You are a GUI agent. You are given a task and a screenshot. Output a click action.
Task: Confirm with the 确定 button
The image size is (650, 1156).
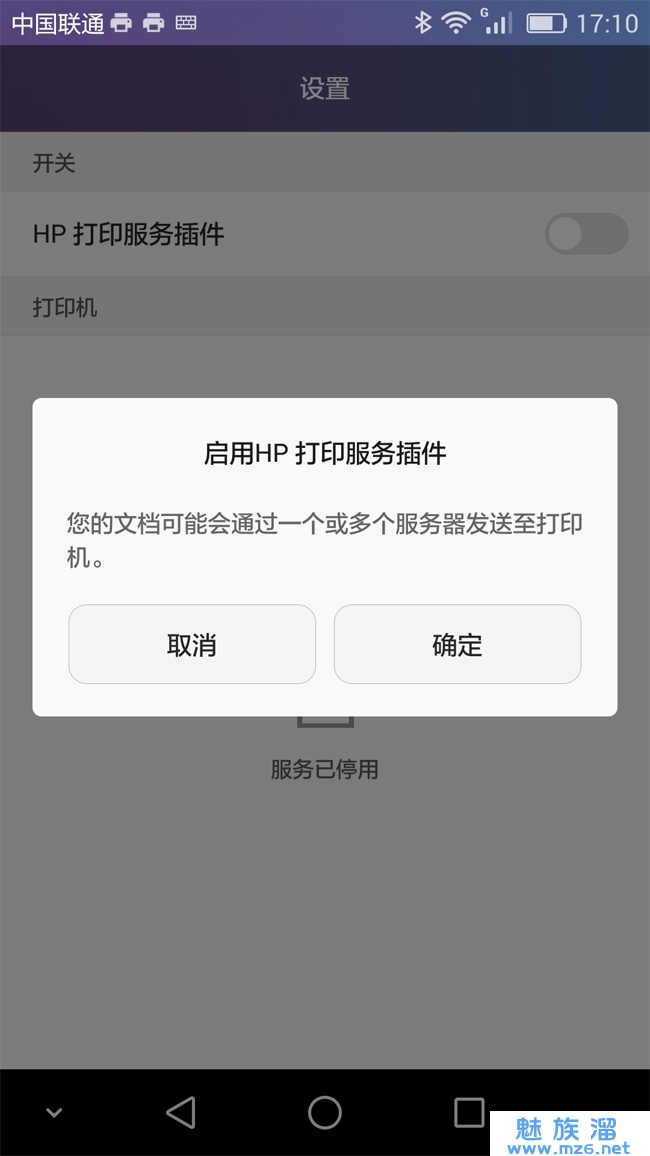458,644
